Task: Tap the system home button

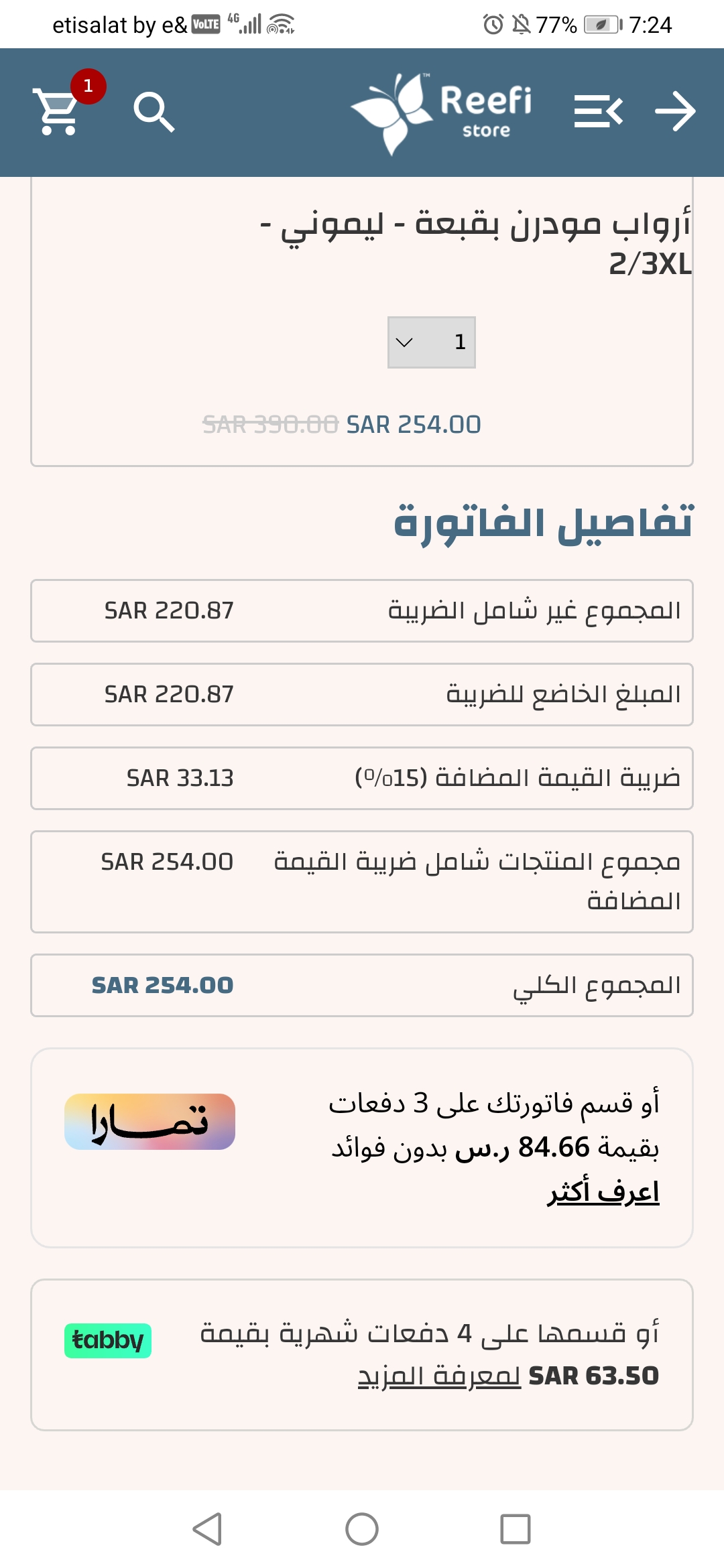Action: click(x=362, y=1529)
